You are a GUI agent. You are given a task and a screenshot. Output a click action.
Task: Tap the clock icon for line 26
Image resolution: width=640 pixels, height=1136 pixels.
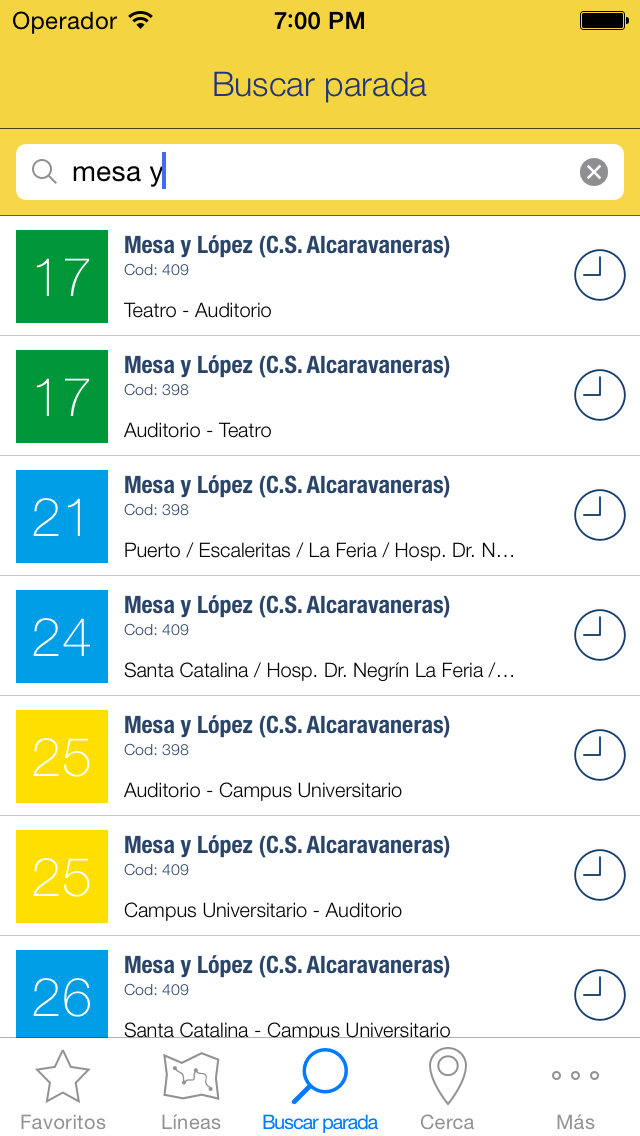(x=599, y=995)
